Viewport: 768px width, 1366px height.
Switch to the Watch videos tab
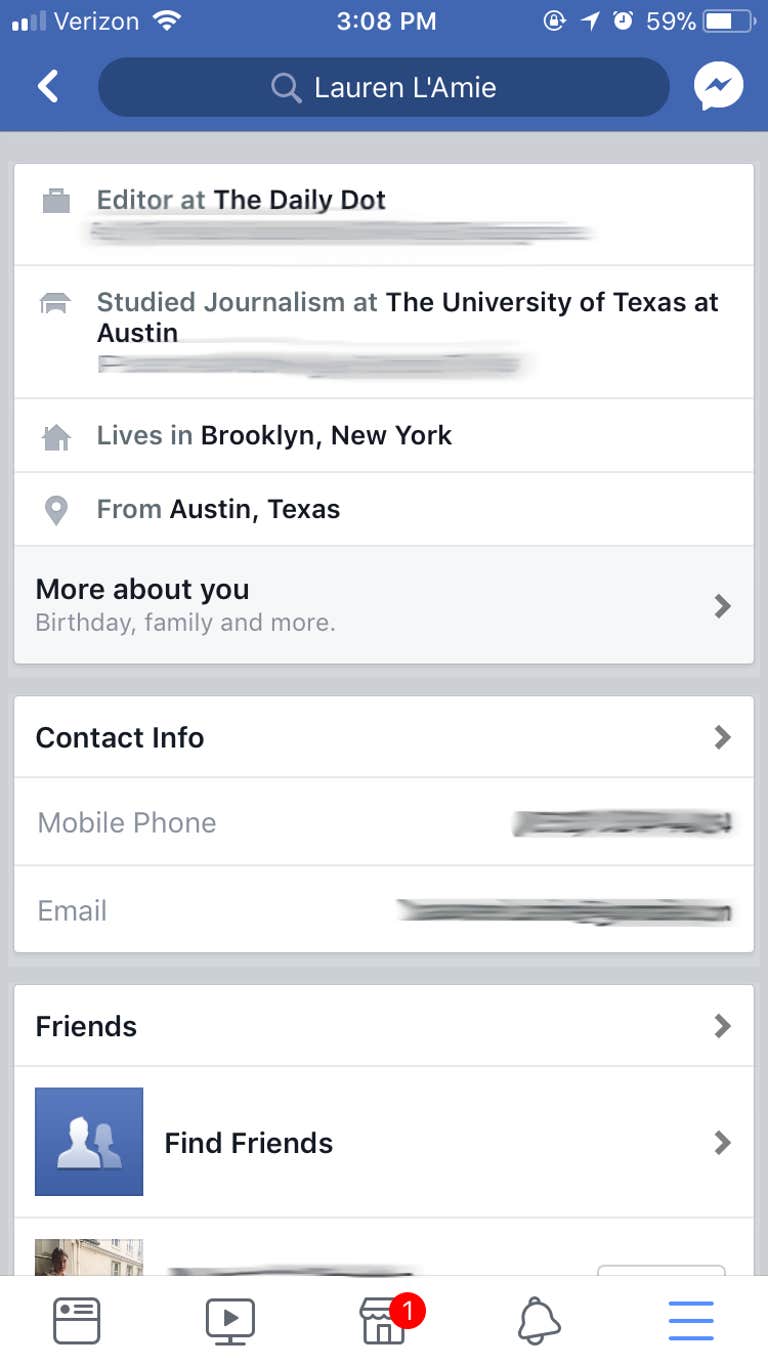pos(230,1320)
